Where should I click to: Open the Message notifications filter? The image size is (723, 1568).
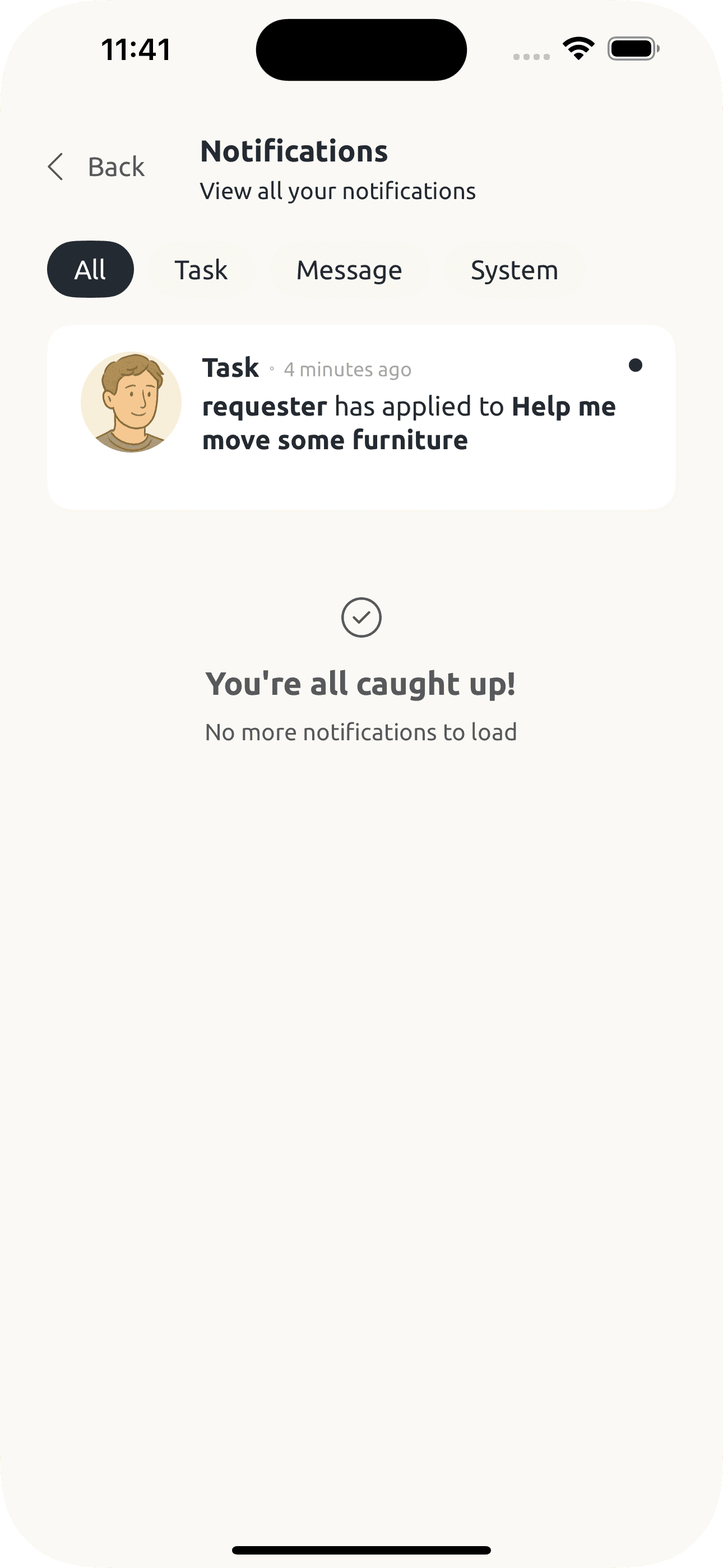pyautogui.click(x=348, y=269)
